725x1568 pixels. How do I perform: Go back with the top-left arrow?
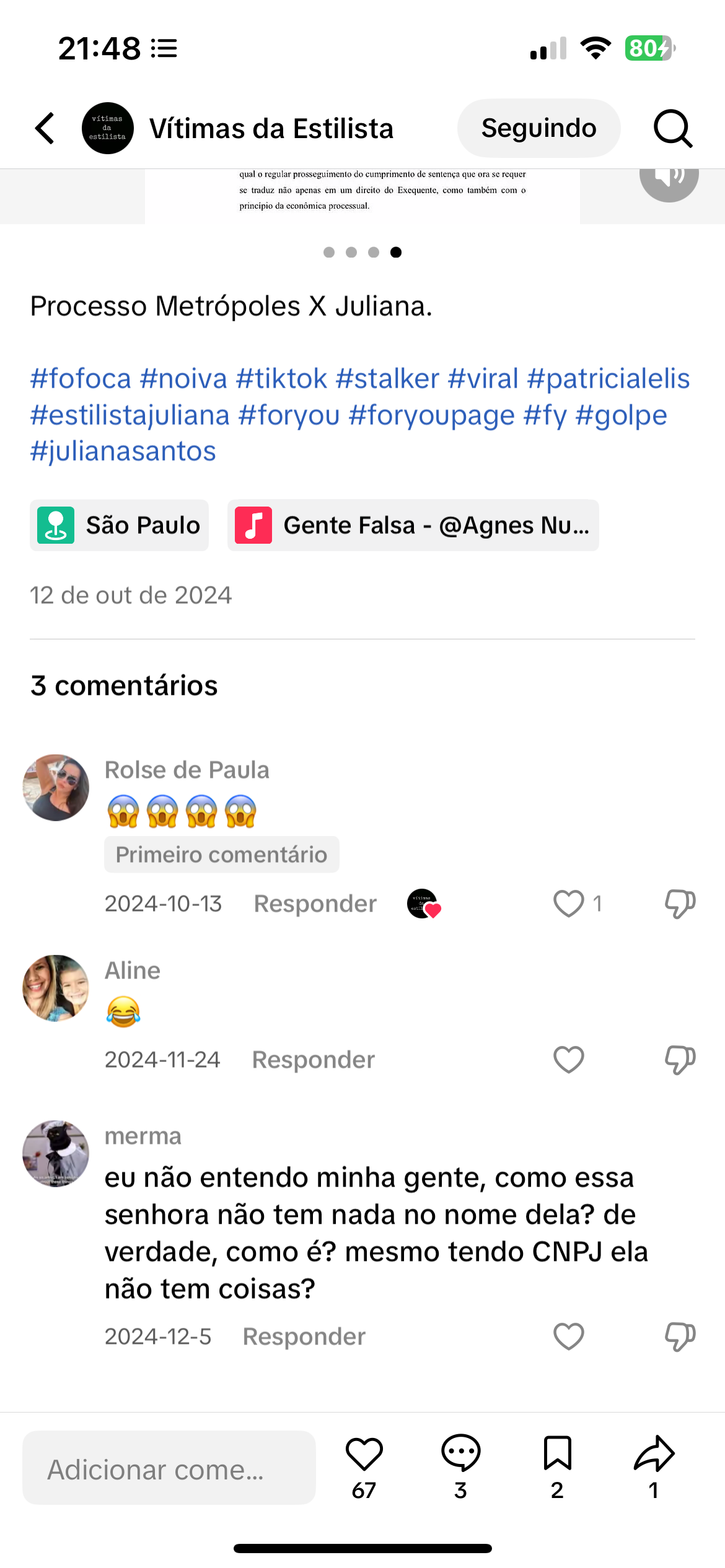coord(45,128)
